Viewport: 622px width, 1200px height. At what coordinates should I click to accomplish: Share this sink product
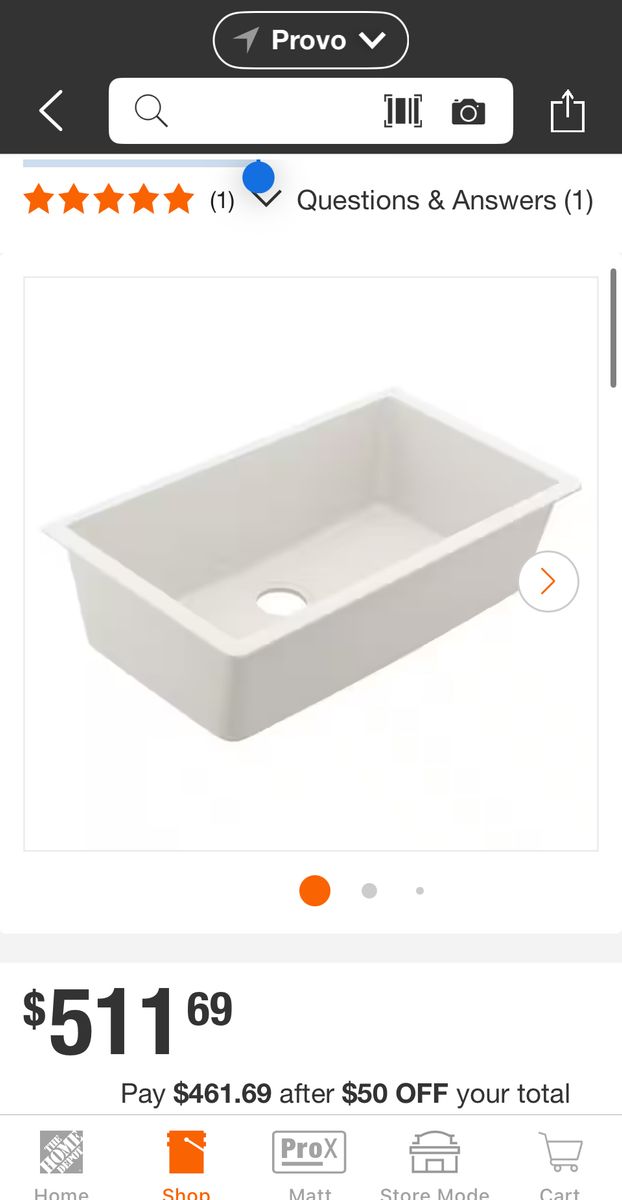pyautogui.click(x=567, y=111)
